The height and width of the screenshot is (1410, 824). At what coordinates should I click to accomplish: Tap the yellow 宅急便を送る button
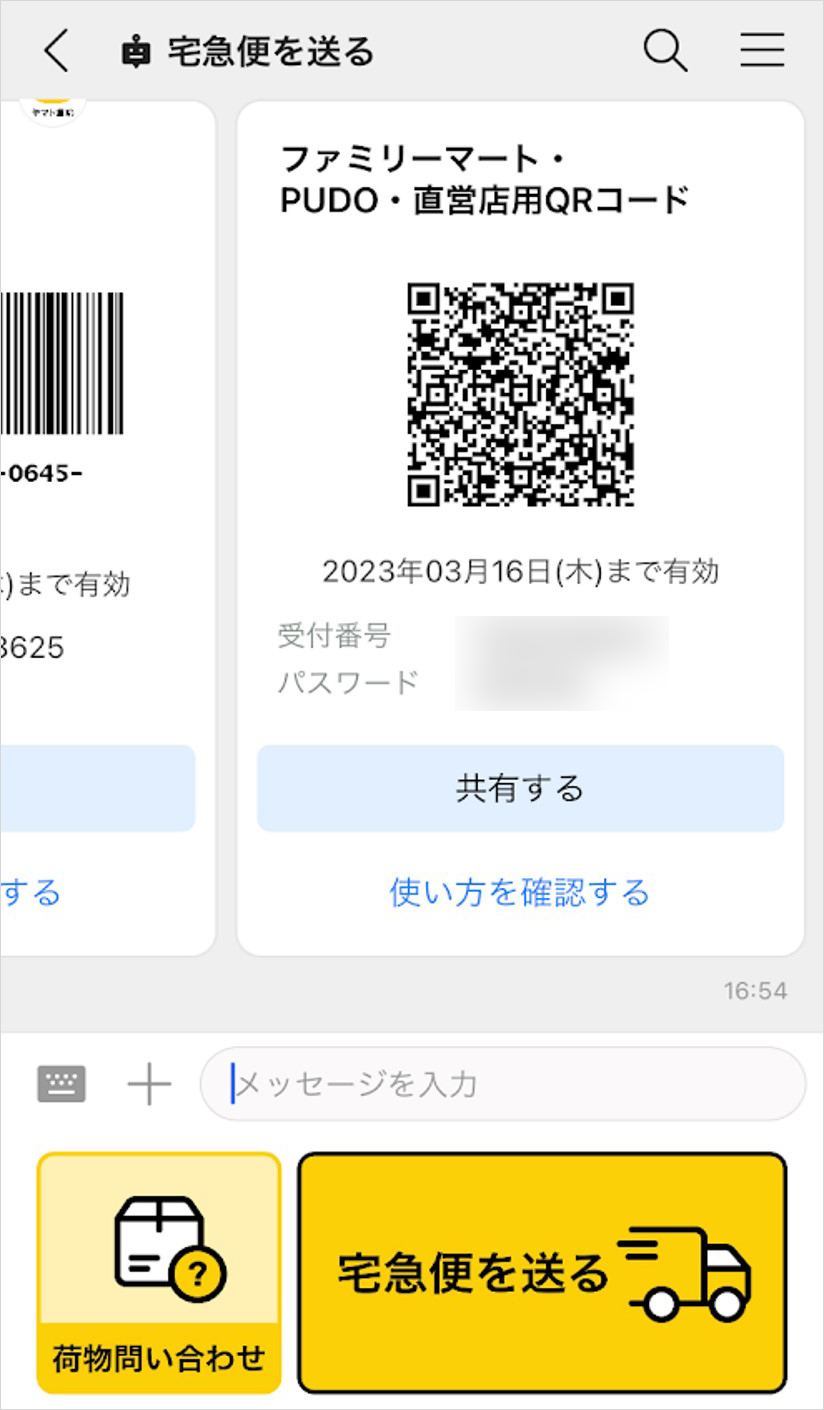pyautogui.click(x=542, y=1272)
